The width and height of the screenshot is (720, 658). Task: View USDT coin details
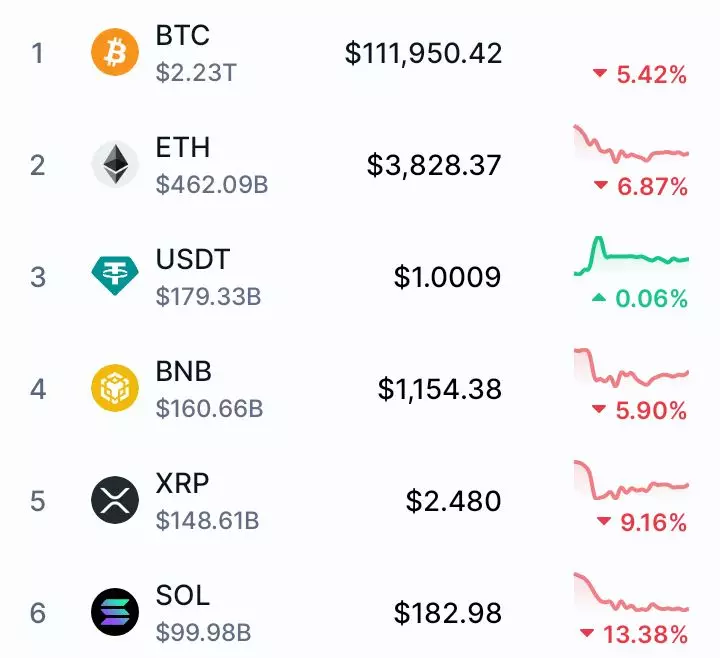pyautogui.click(x=192, y=260)
